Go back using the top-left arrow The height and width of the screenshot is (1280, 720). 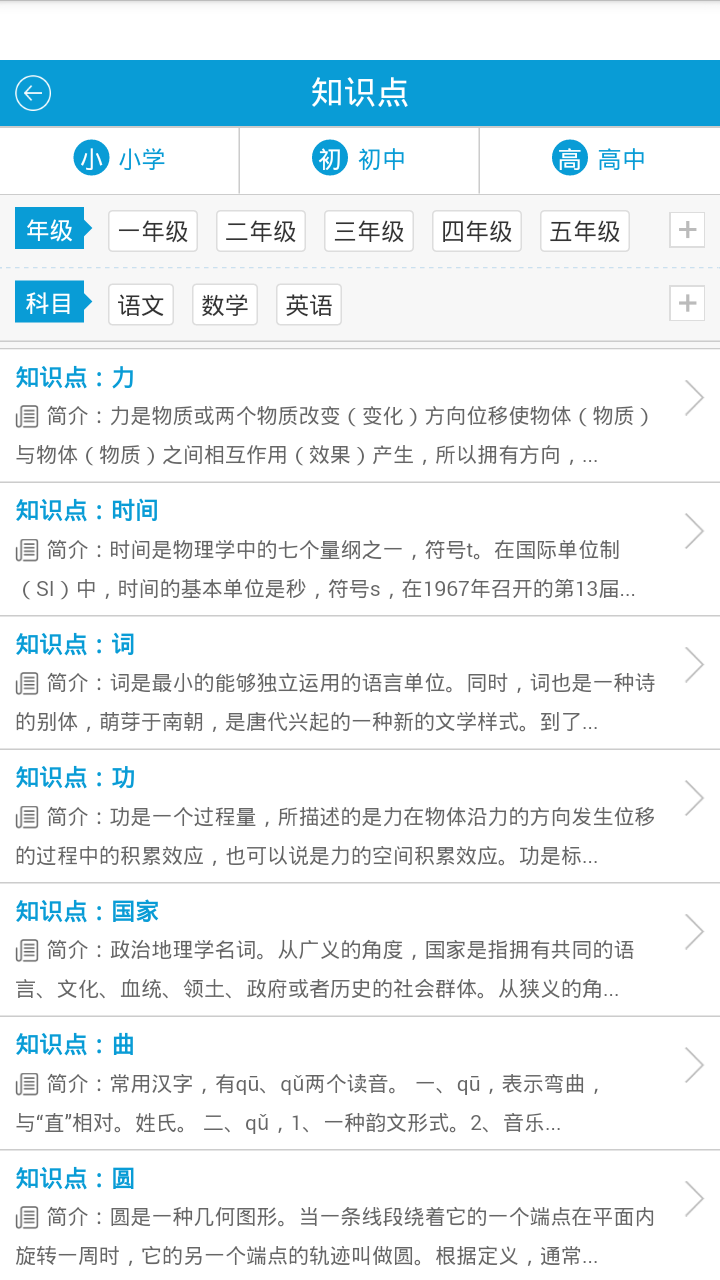coord(33,94)
